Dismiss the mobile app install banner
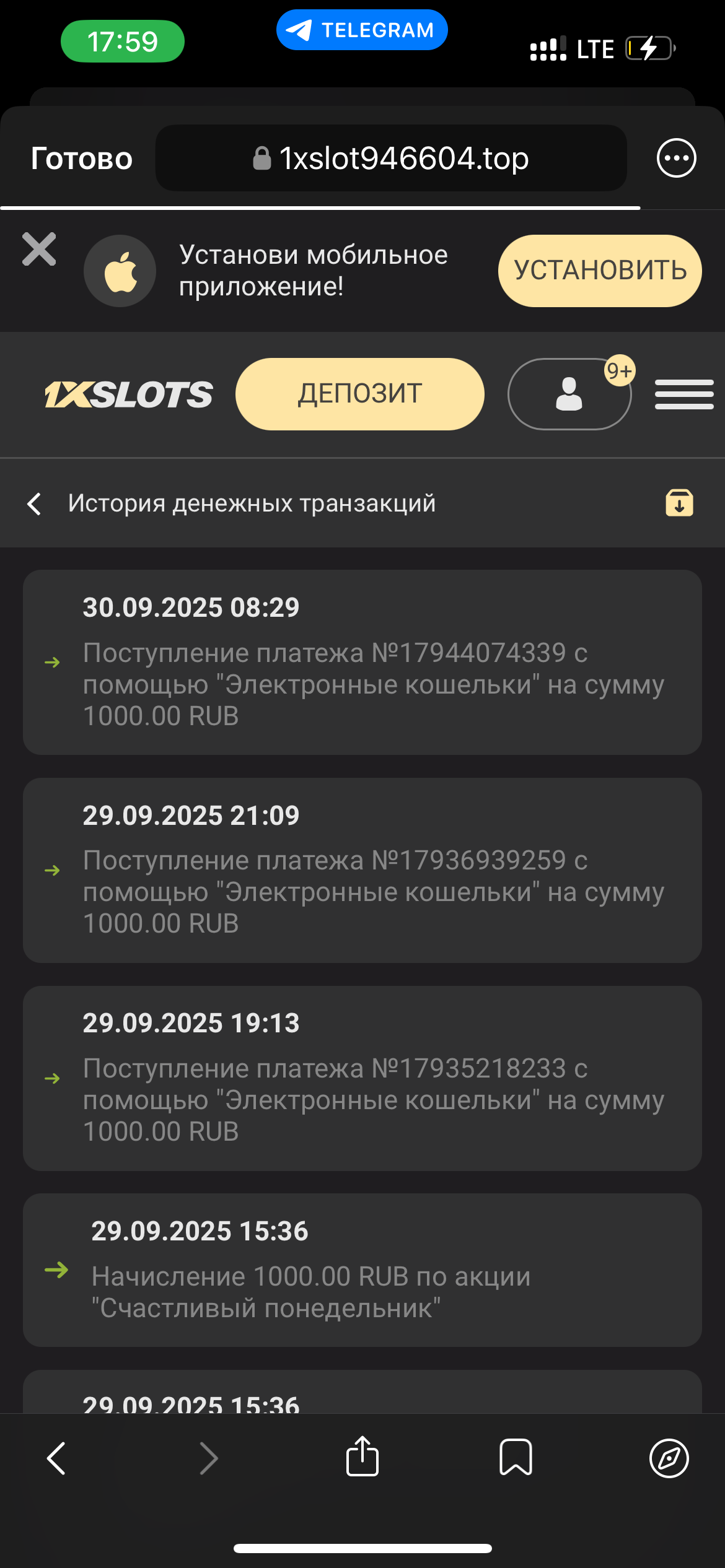725x1568 pixels. click(39, 249)
